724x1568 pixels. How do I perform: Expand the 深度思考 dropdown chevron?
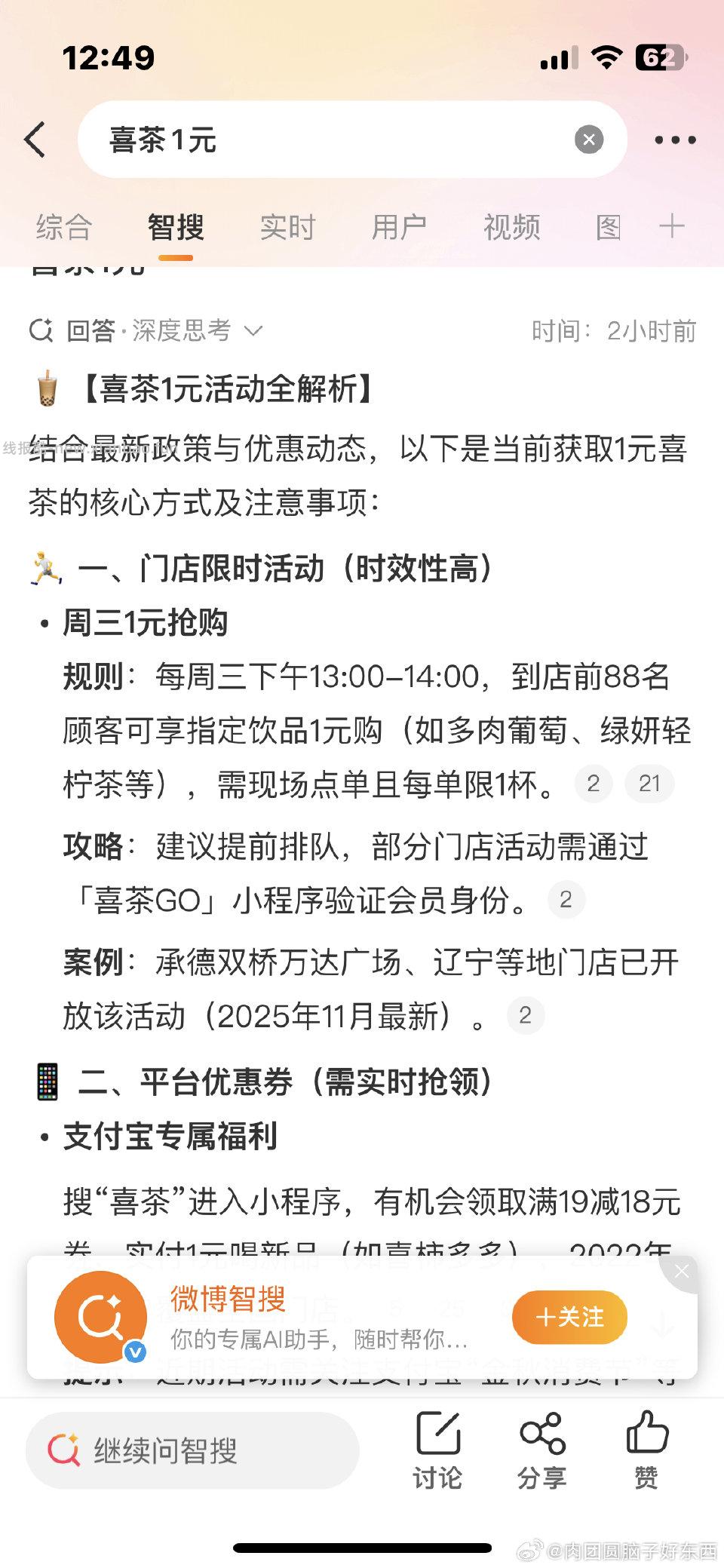coord(255,330)
